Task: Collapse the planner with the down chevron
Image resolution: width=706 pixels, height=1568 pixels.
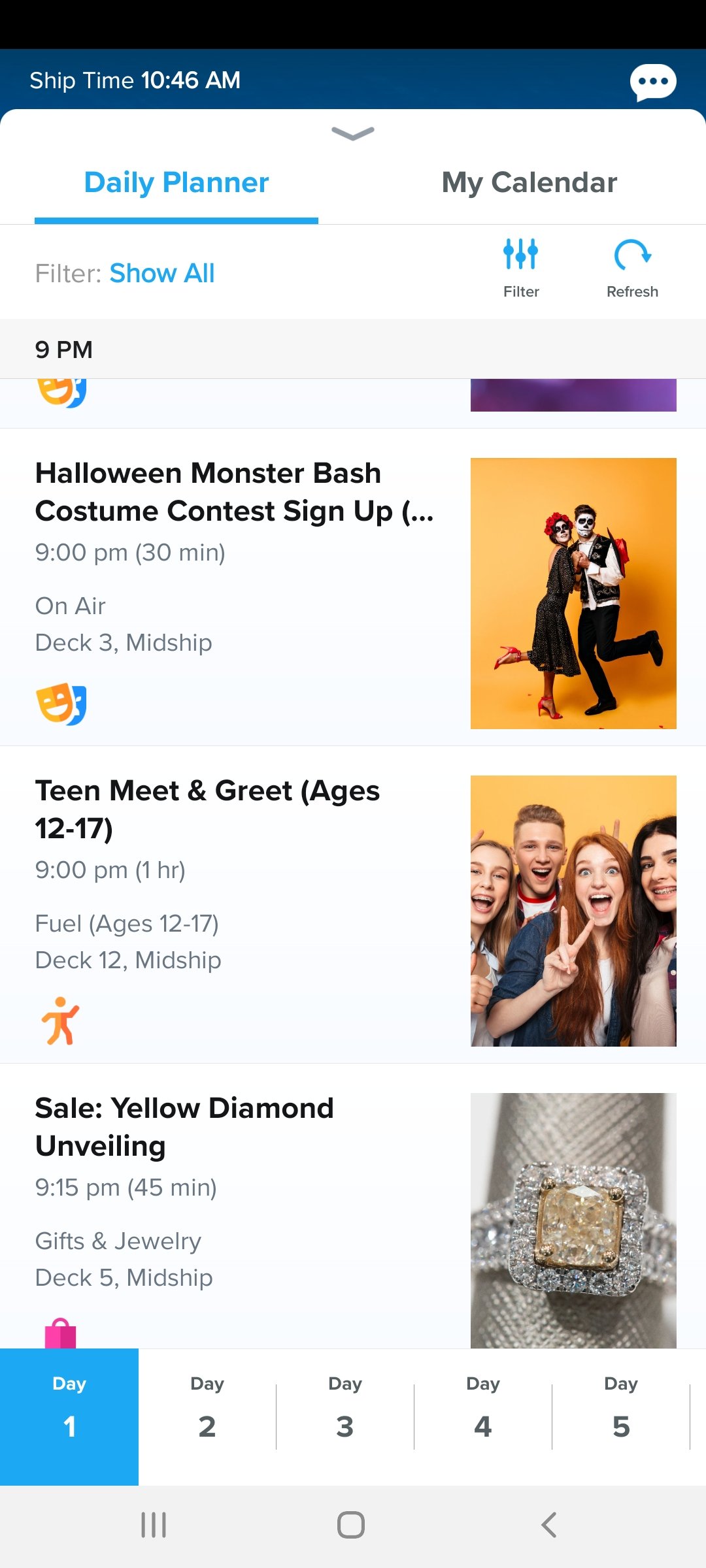Action: tap(353, 133)
